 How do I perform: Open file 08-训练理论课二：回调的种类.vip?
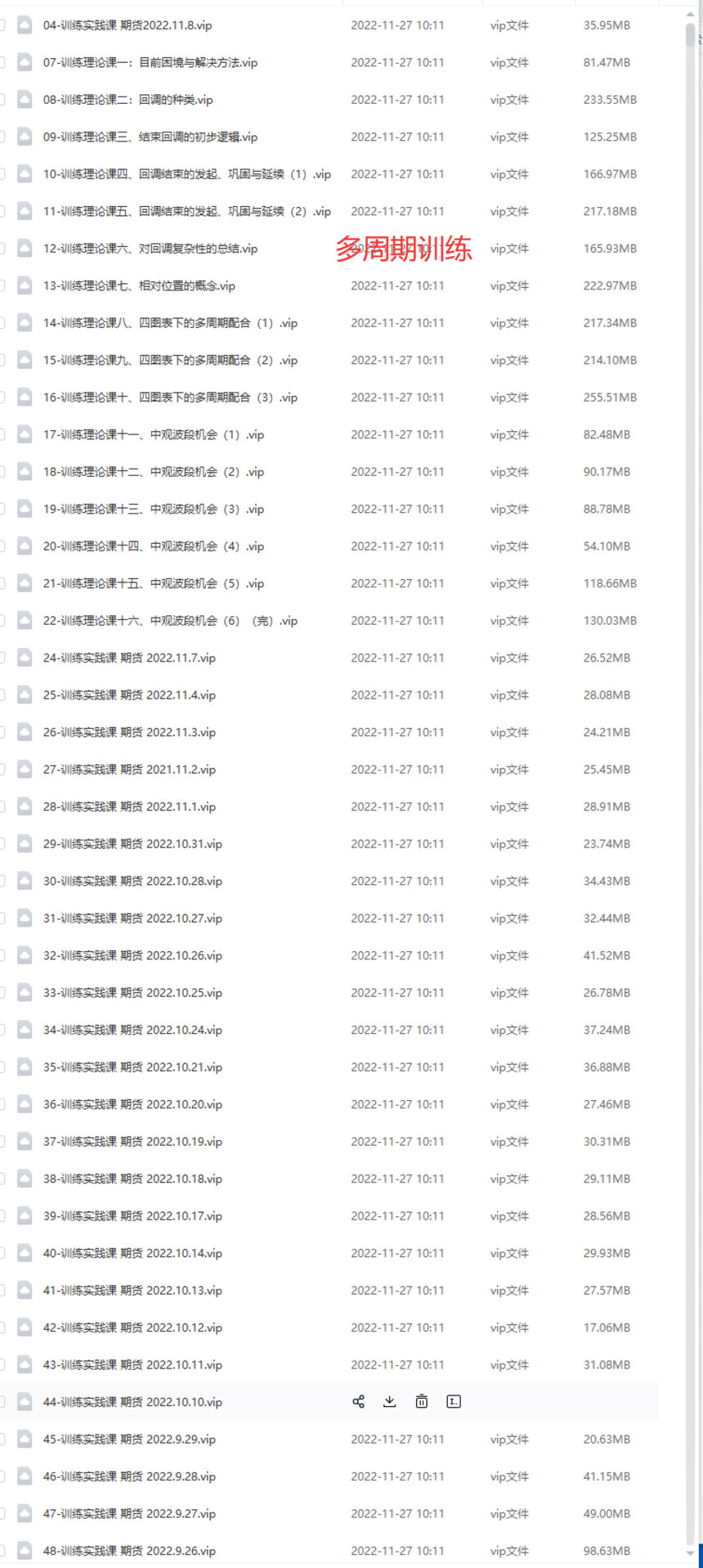point(128,100)
